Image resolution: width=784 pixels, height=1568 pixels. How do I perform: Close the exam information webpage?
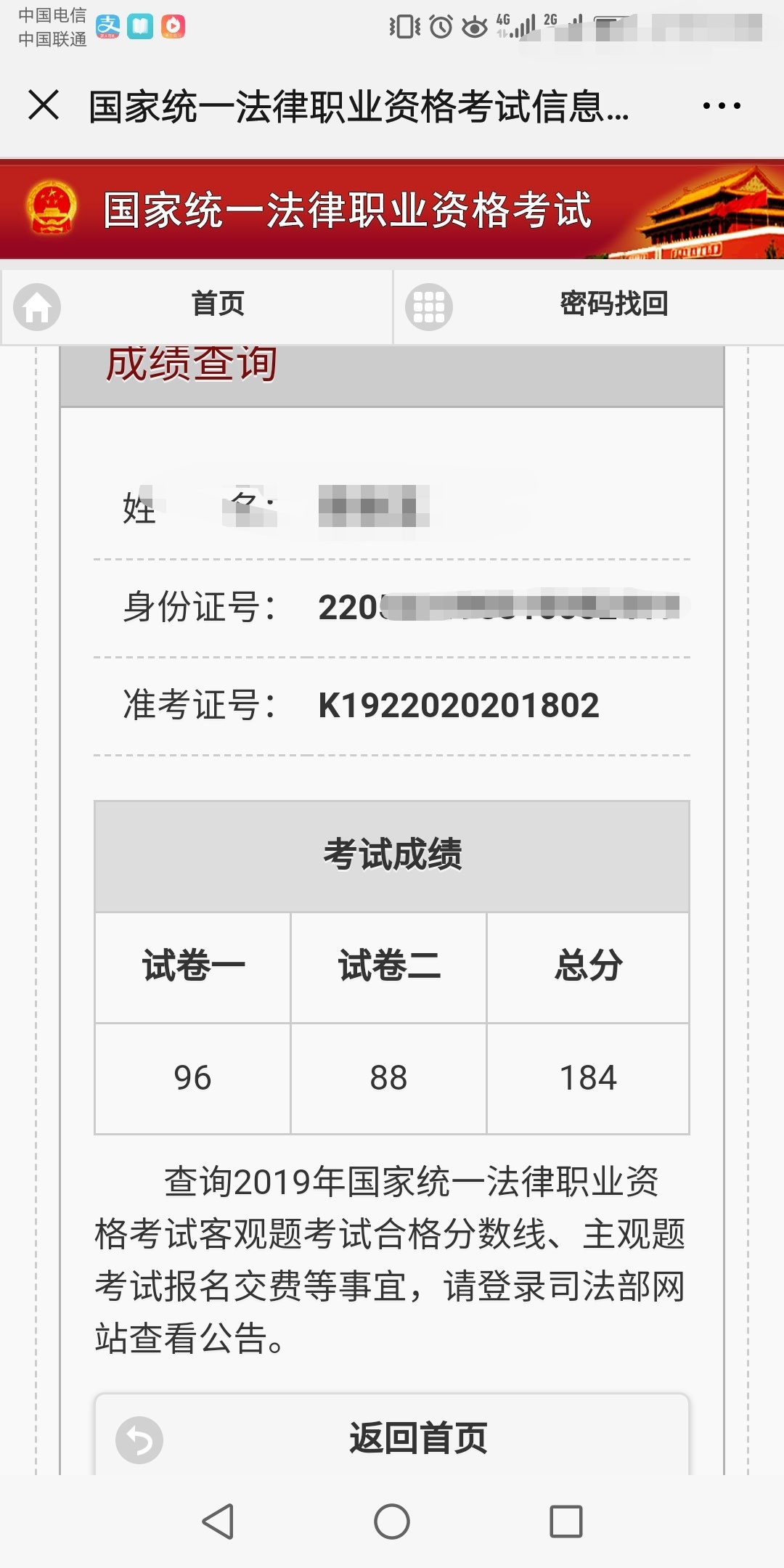[x=44, y=105]
